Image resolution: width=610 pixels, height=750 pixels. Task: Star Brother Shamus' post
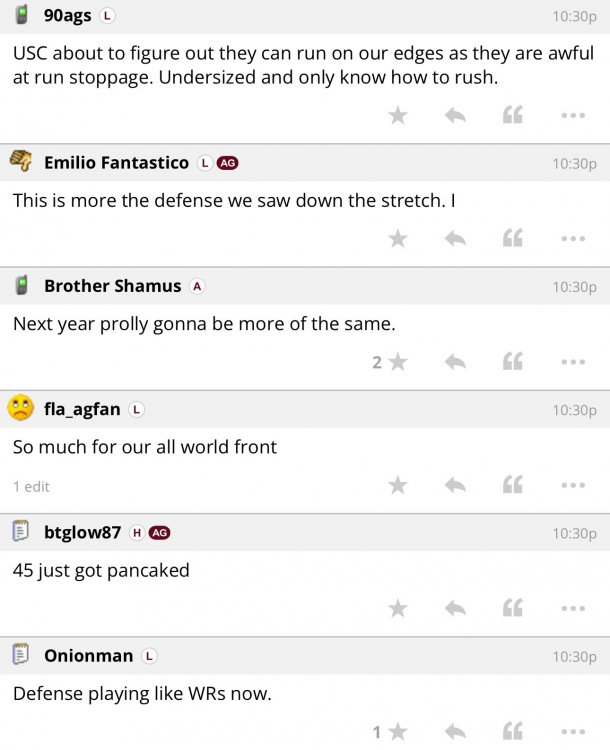click(x=398, y=362)
